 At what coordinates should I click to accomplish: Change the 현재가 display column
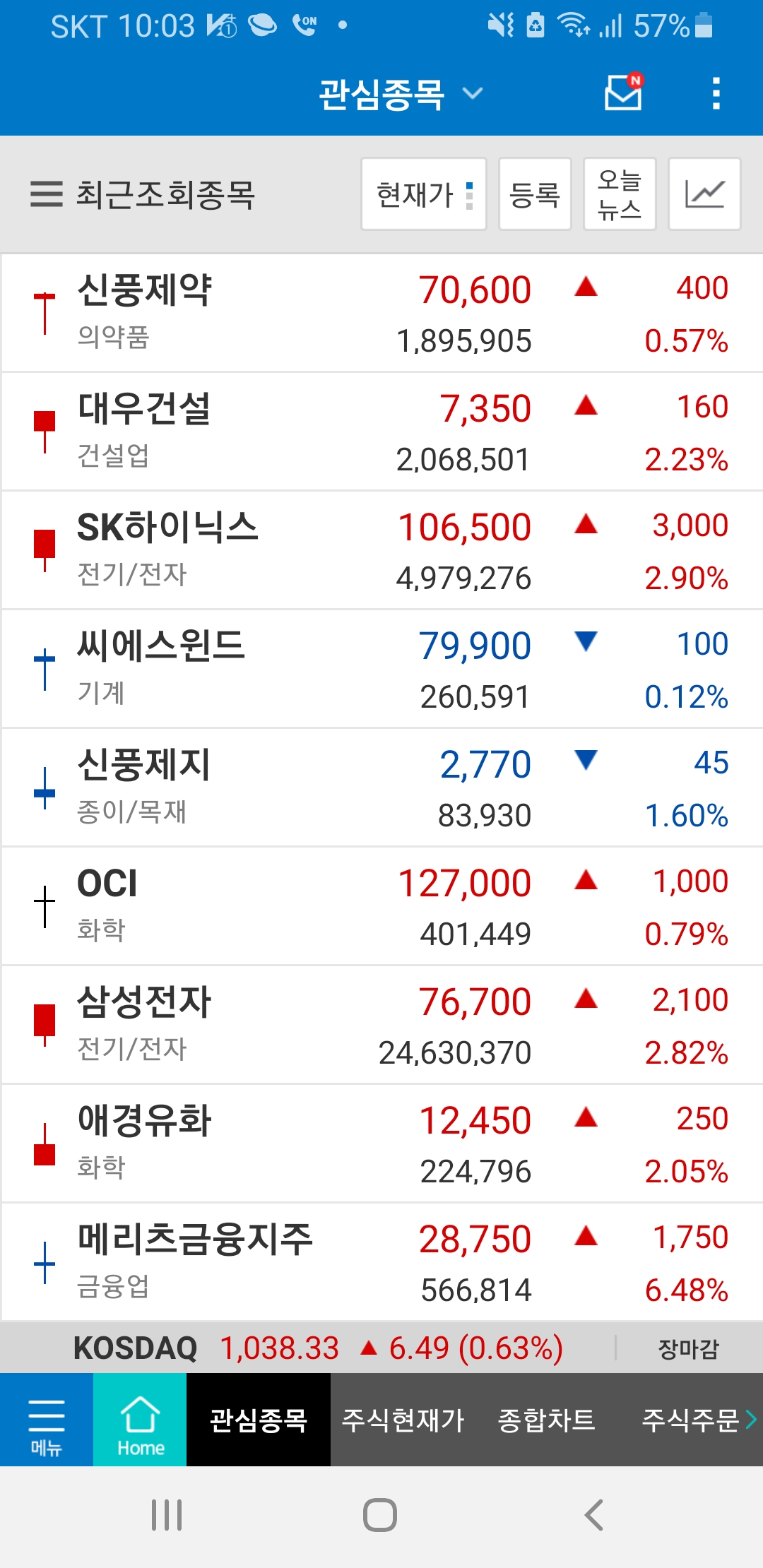(x=424, y=194)
